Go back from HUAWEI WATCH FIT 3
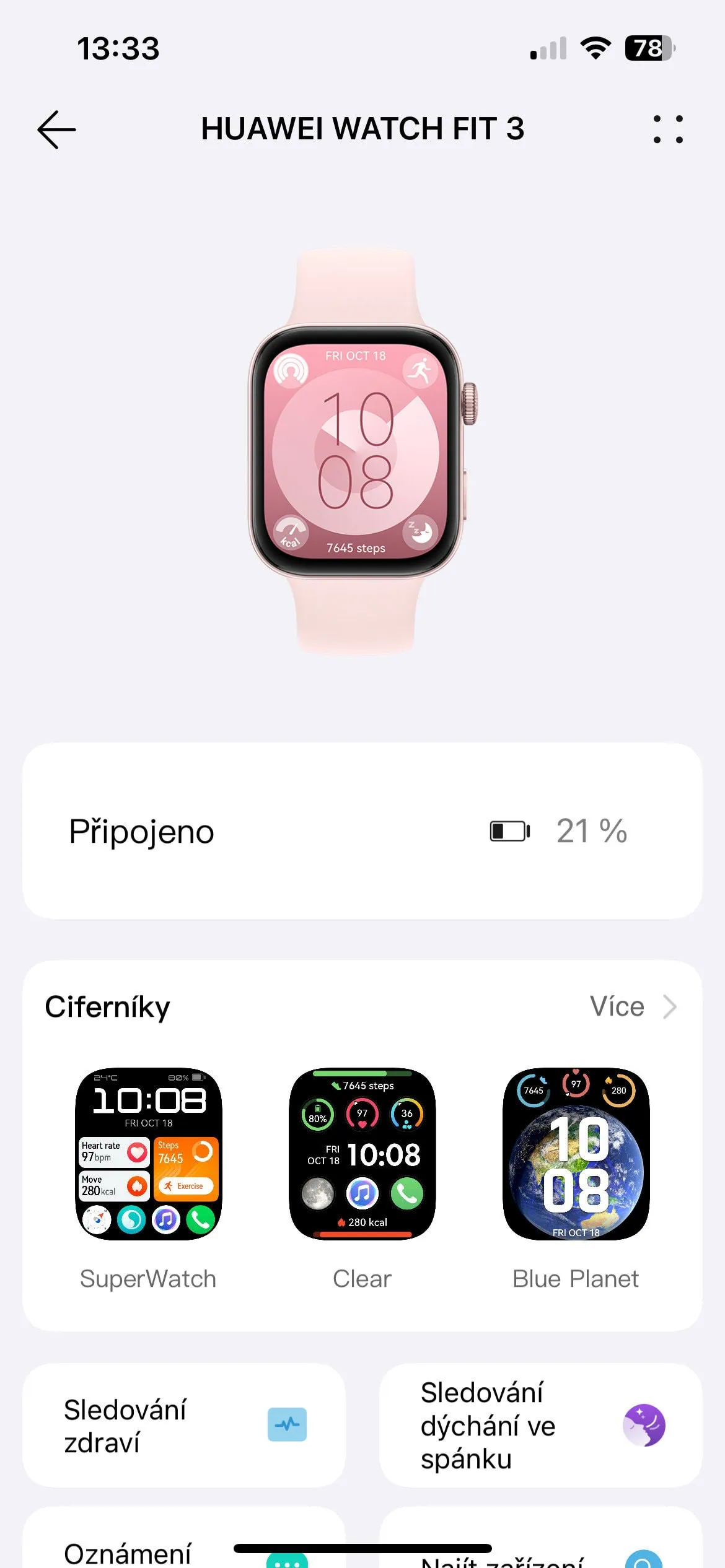 click(56, 129)
